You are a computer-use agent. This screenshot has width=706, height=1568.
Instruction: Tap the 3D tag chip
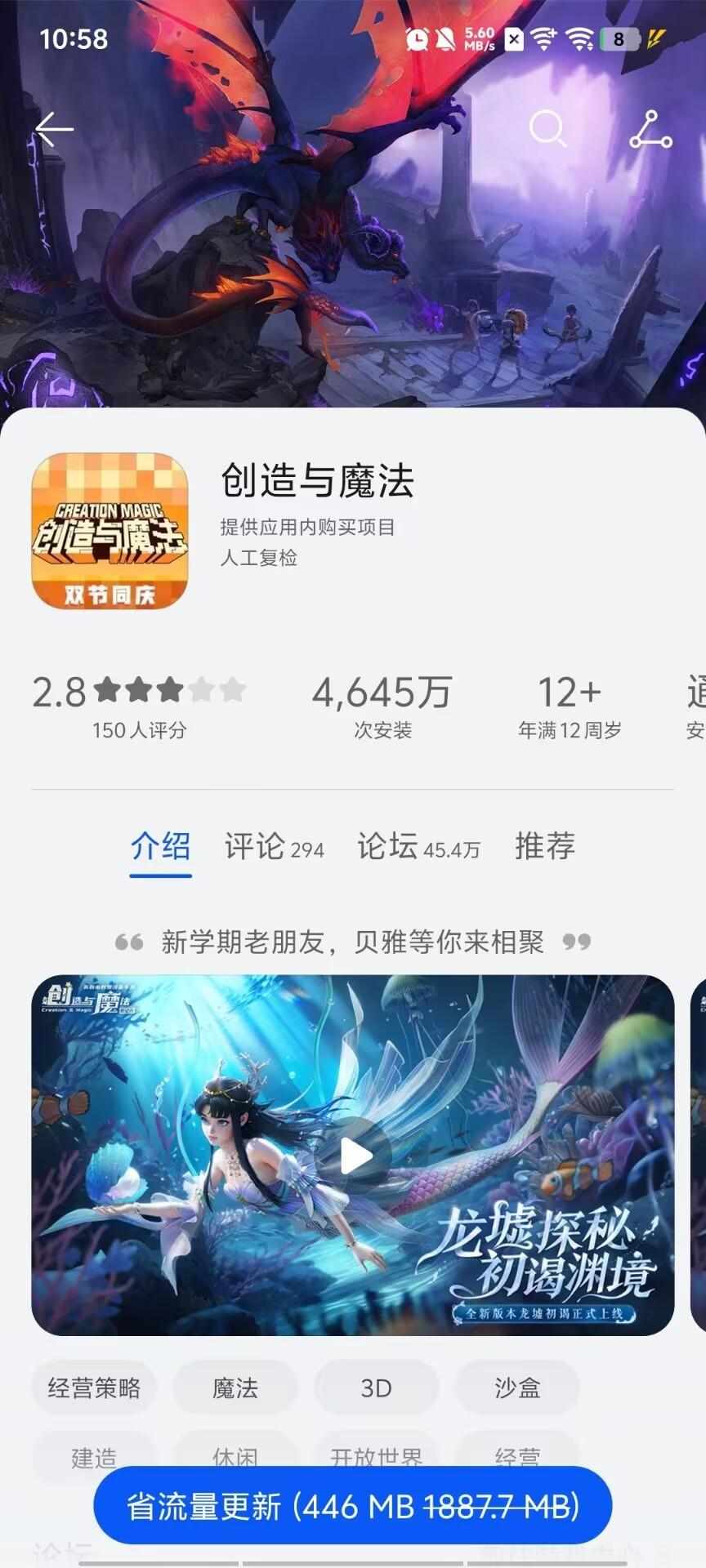click(376, 1388)
